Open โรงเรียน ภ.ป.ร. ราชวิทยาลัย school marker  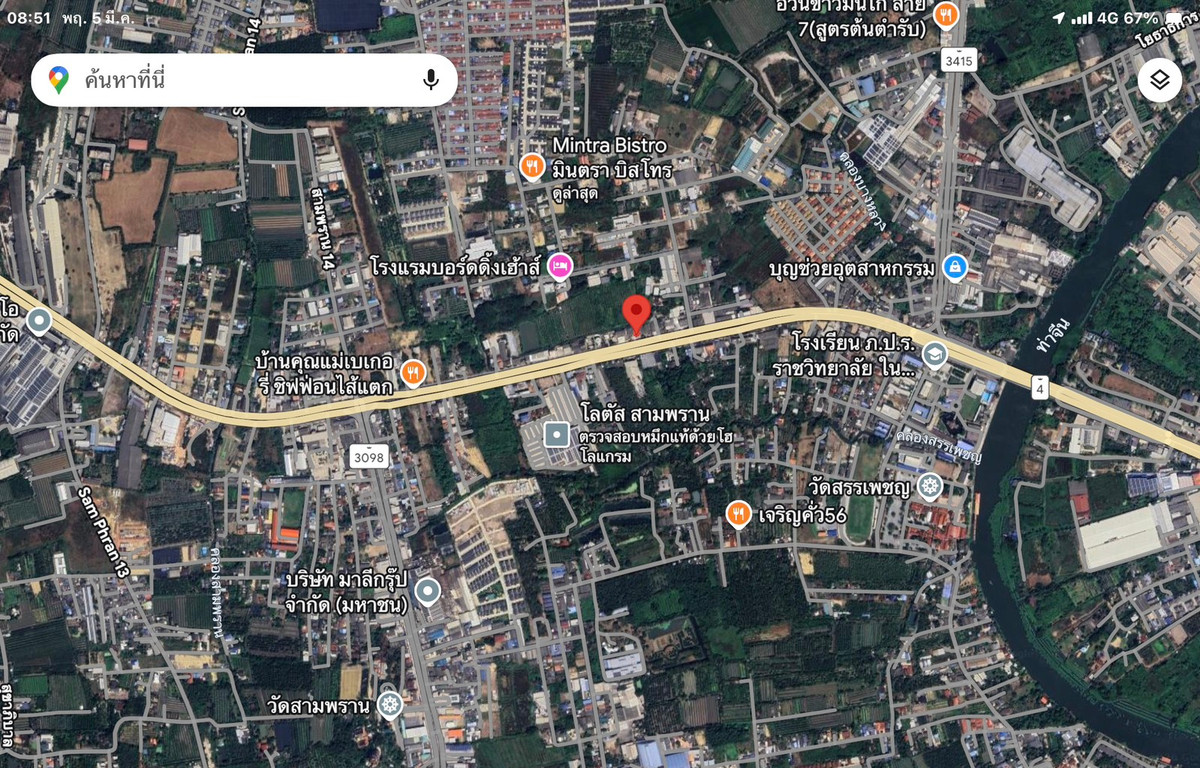[934, 354]
